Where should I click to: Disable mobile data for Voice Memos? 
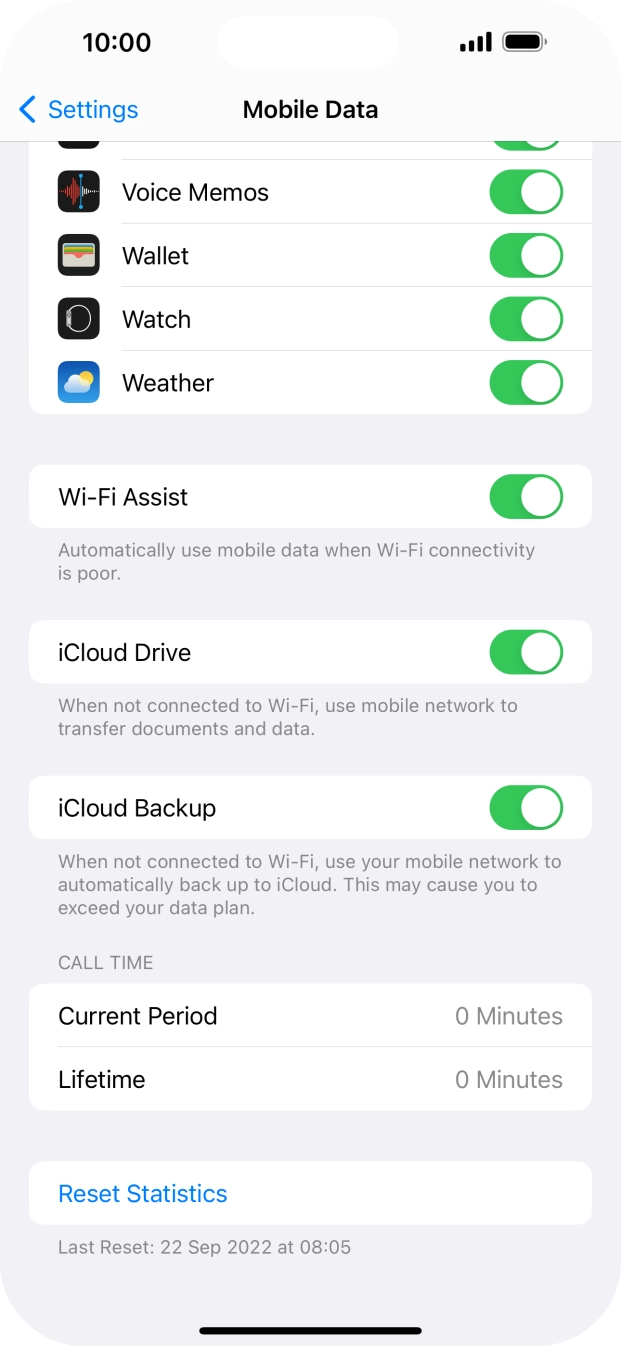pos(525,192)
